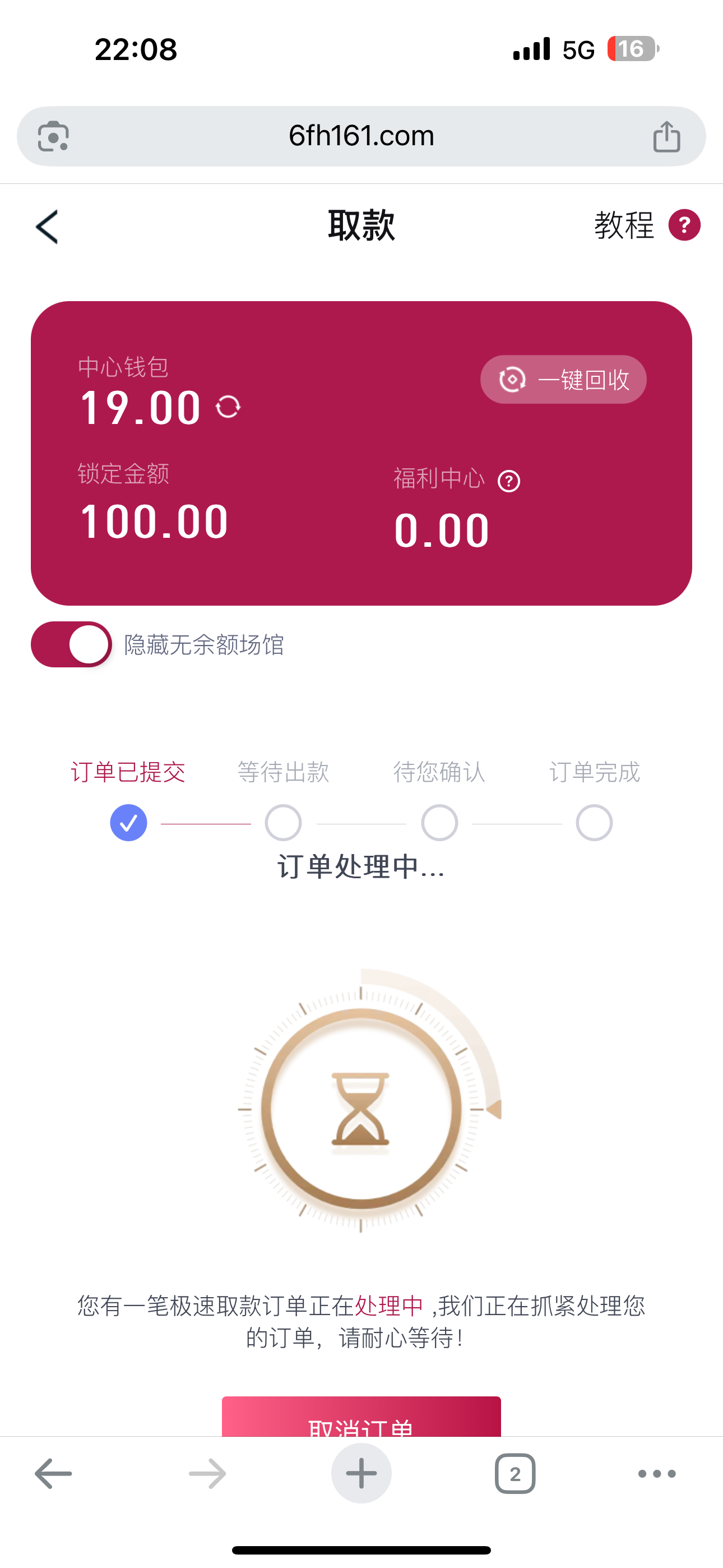The width and height of the screenshot is (723, 1568).
Task: Open the tab switcher showing 2 tabs
Action: click(515, 1474)
